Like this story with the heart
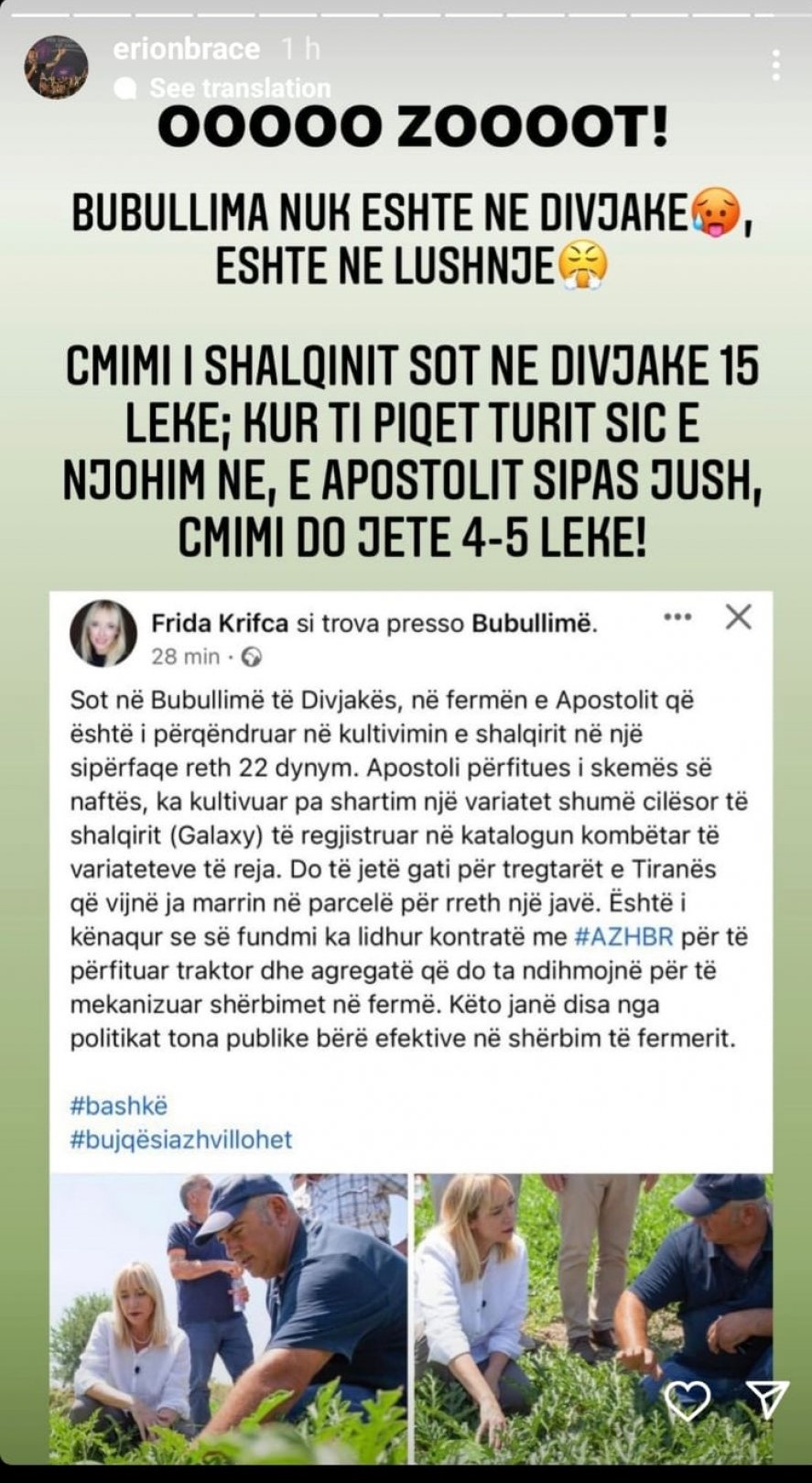The height and width of the screenshot is (1483, 812). point(687,1399)
